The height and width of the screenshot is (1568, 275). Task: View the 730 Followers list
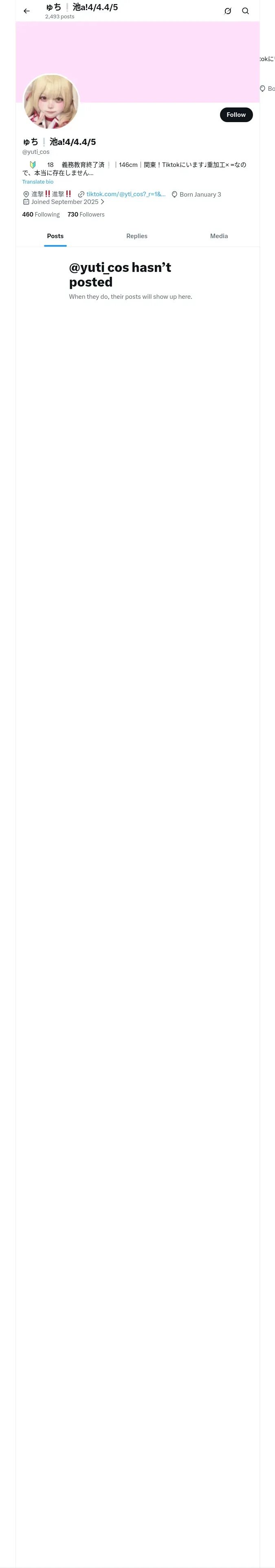[x=86, y=214]
